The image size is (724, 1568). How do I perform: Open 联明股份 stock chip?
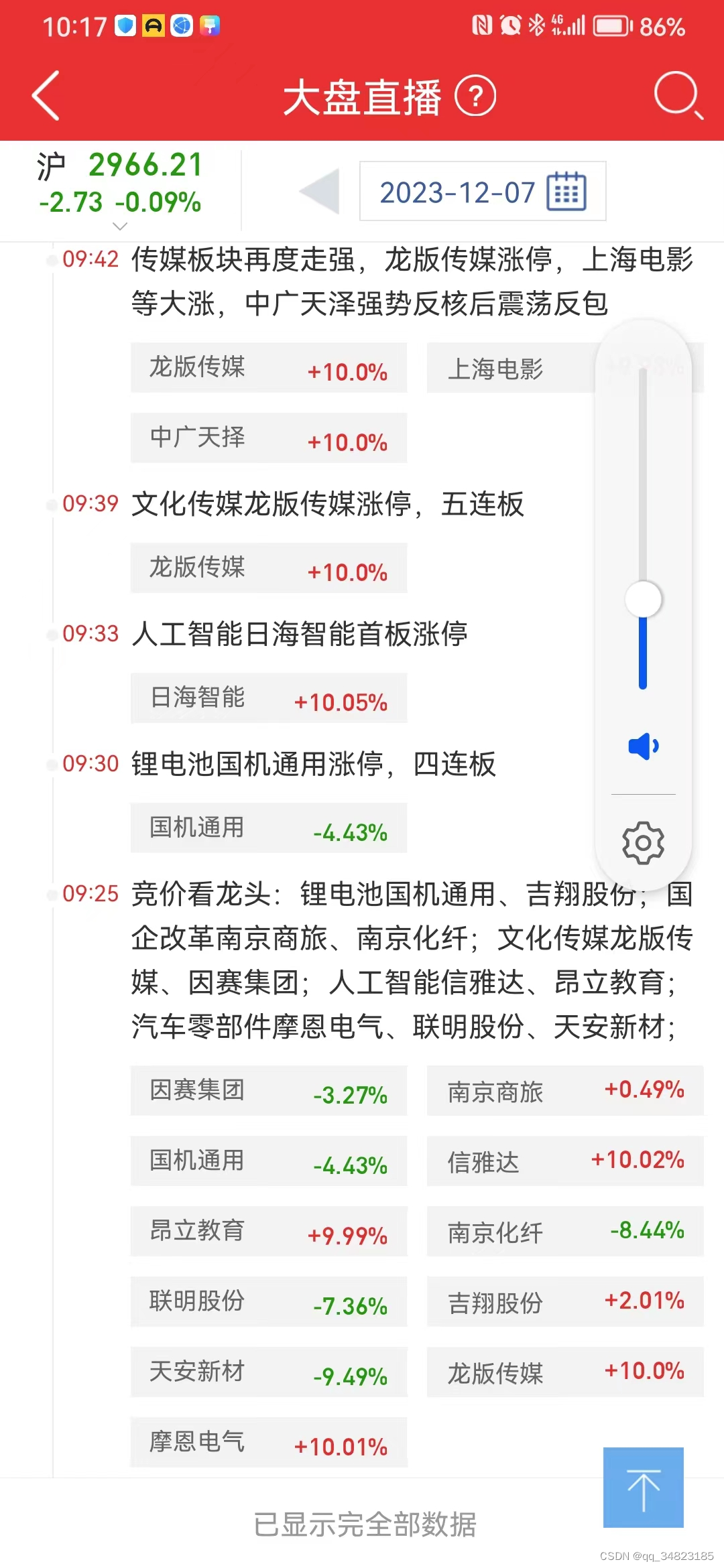pyautogui.click(x=269, y=1302)
